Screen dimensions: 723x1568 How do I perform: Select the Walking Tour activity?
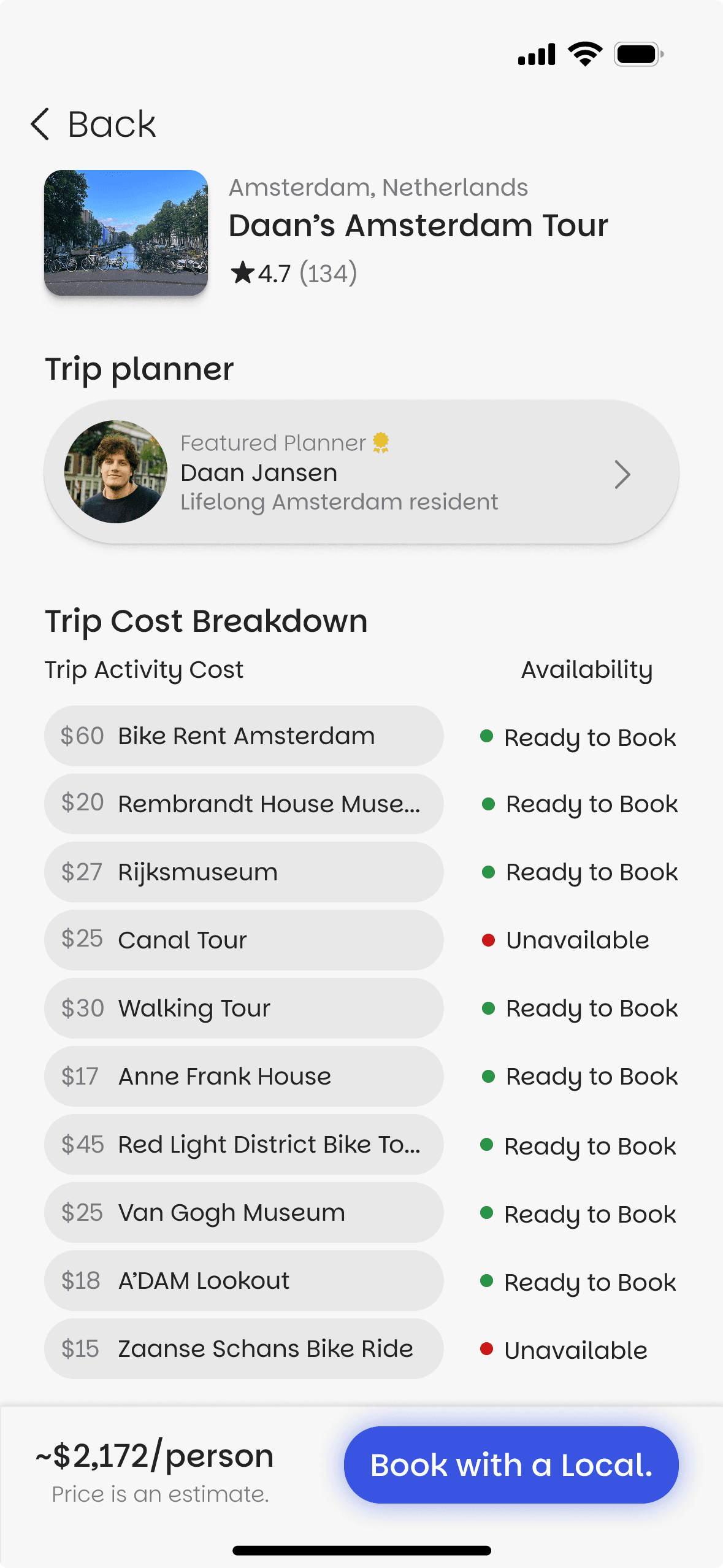click(243, 1008)
